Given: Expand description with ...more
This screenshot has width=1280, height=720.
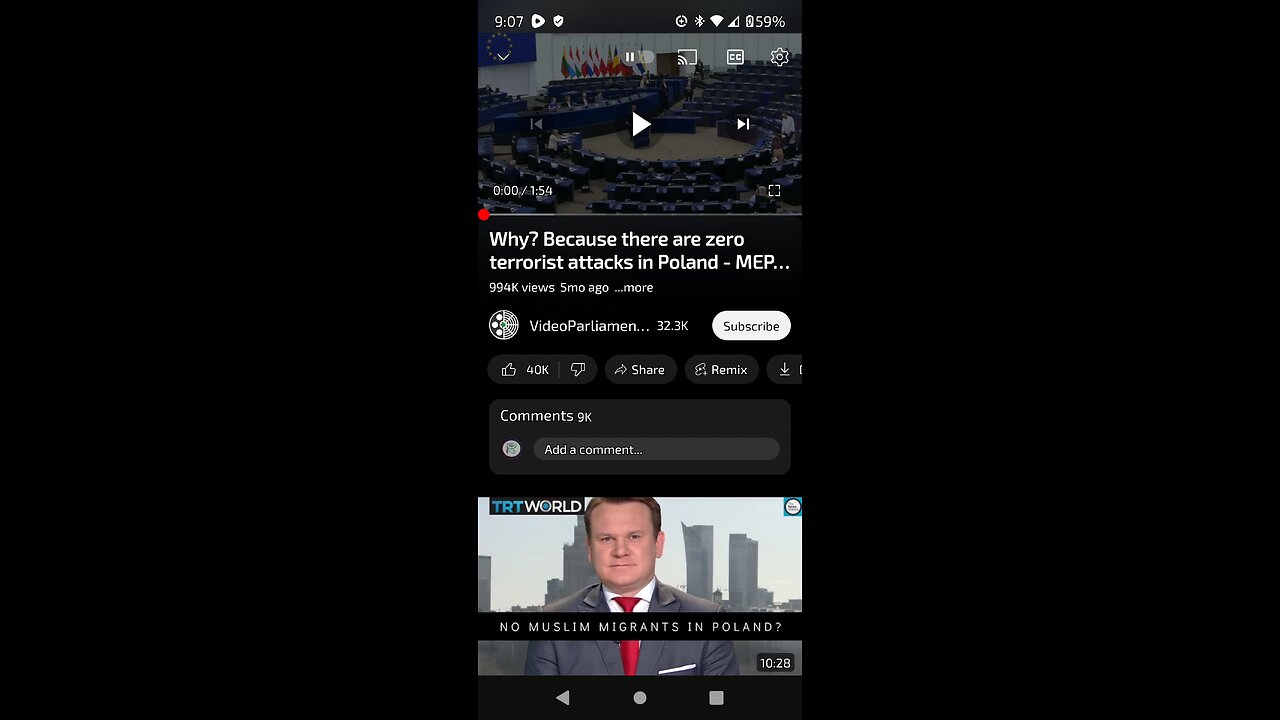Looking at the screenshot, I should tap(634, 287).
